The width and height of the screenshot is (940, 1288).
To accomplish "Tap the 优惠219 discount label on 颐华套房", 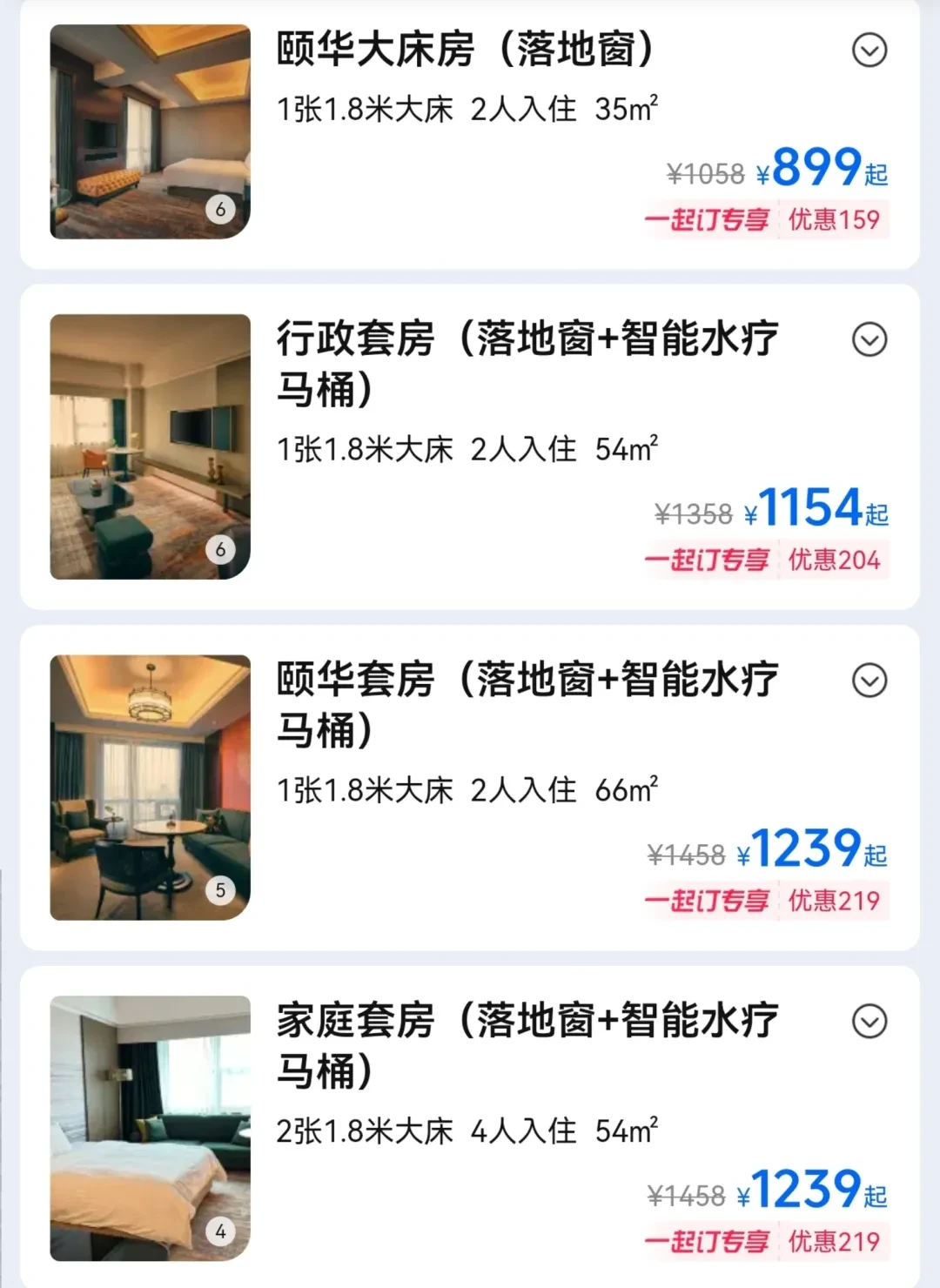I will pos(834,902).
